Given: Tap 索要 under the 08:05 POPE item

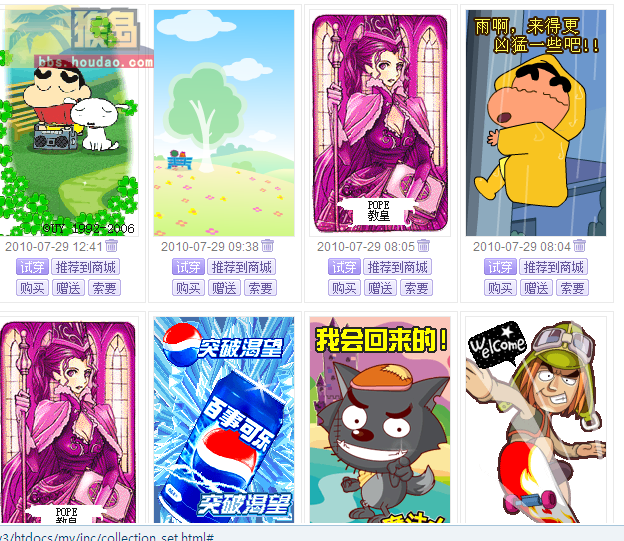Looking at the screenshot, I should [416, 288].
